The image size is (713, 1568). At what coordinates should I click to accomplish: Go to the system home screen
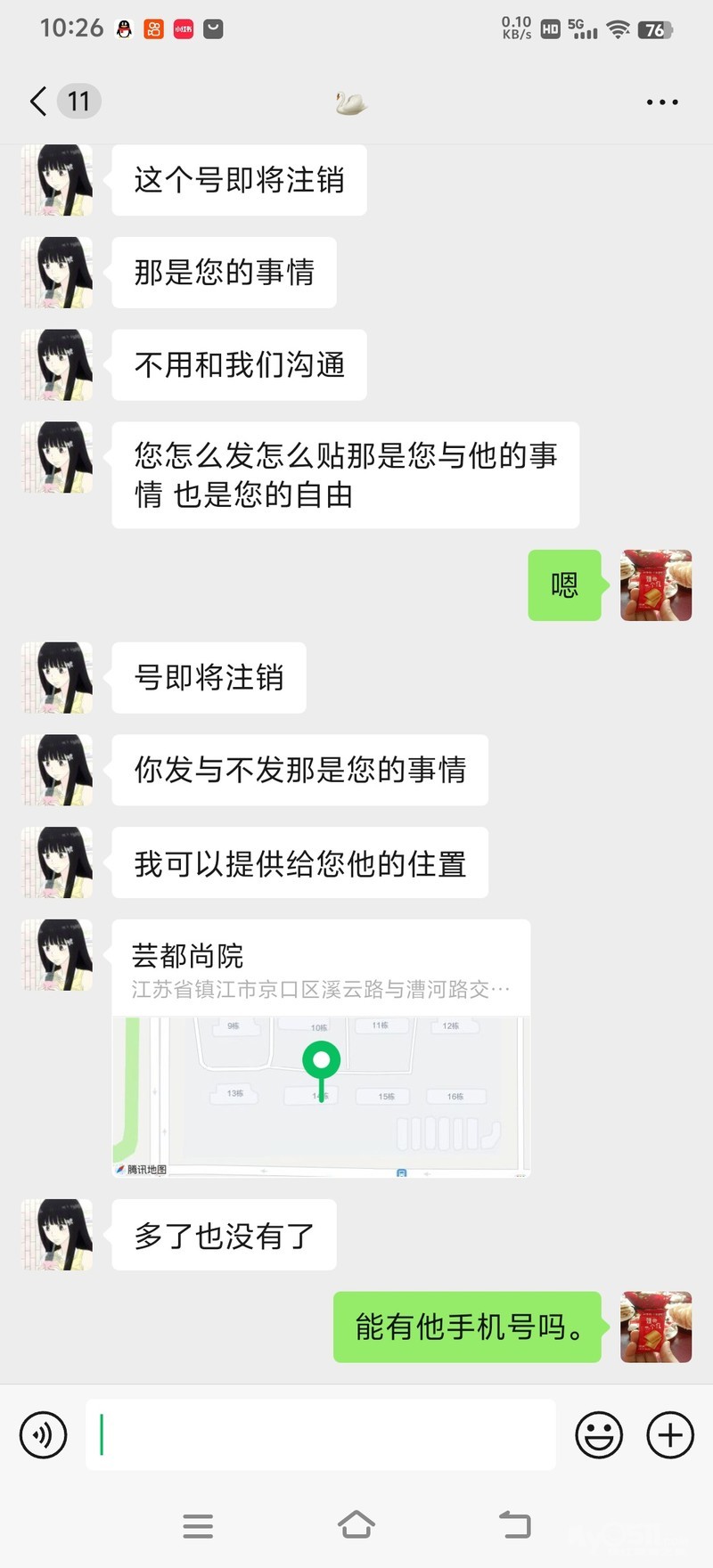click(x=356, y=1525)
